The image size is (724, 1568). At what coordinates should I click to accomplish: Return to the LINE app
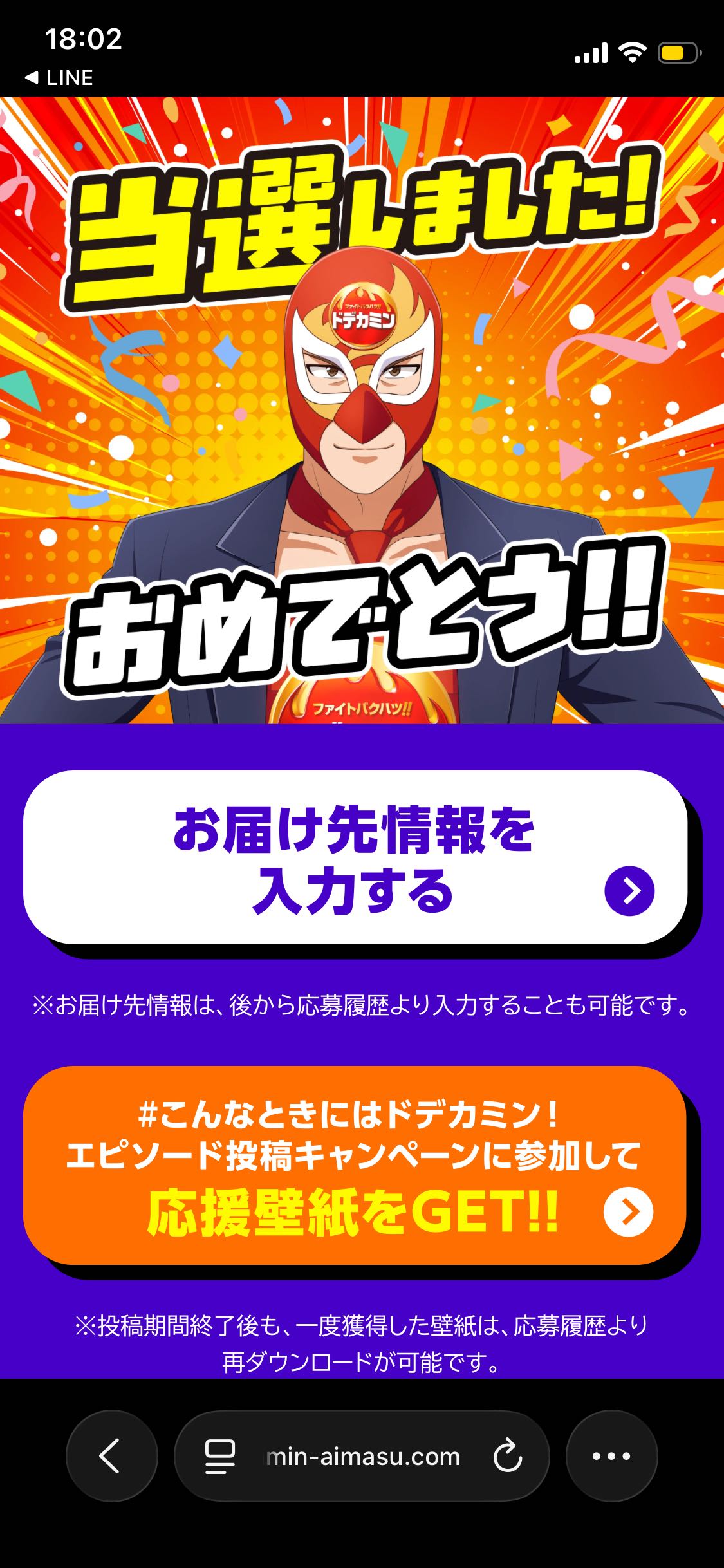pos(59,78)
